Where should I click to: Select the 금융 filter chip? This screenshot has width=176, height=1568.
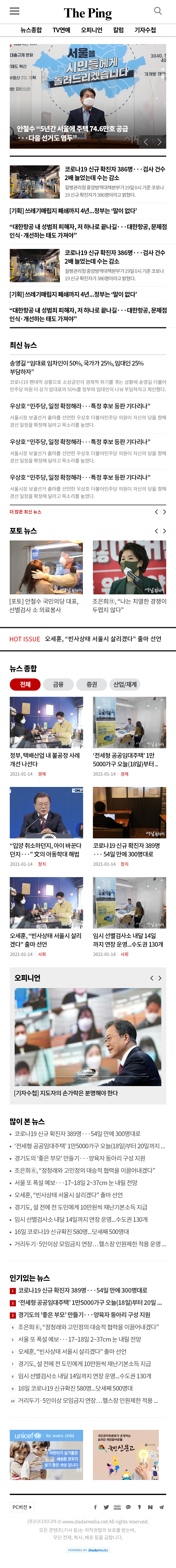click(x=58, y=684)
